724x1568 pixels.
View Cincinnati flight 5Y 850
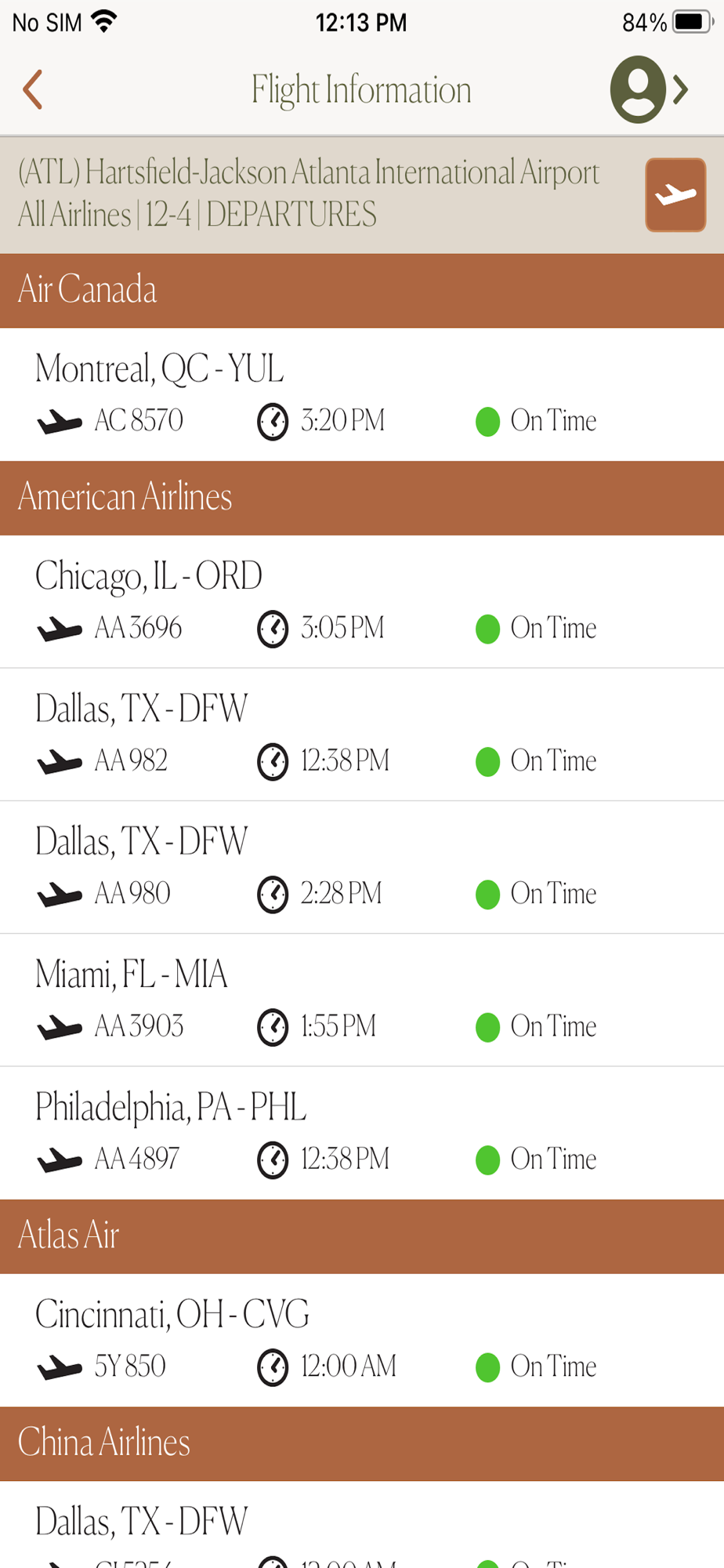pyautogui.click(x=362, y=1340)
